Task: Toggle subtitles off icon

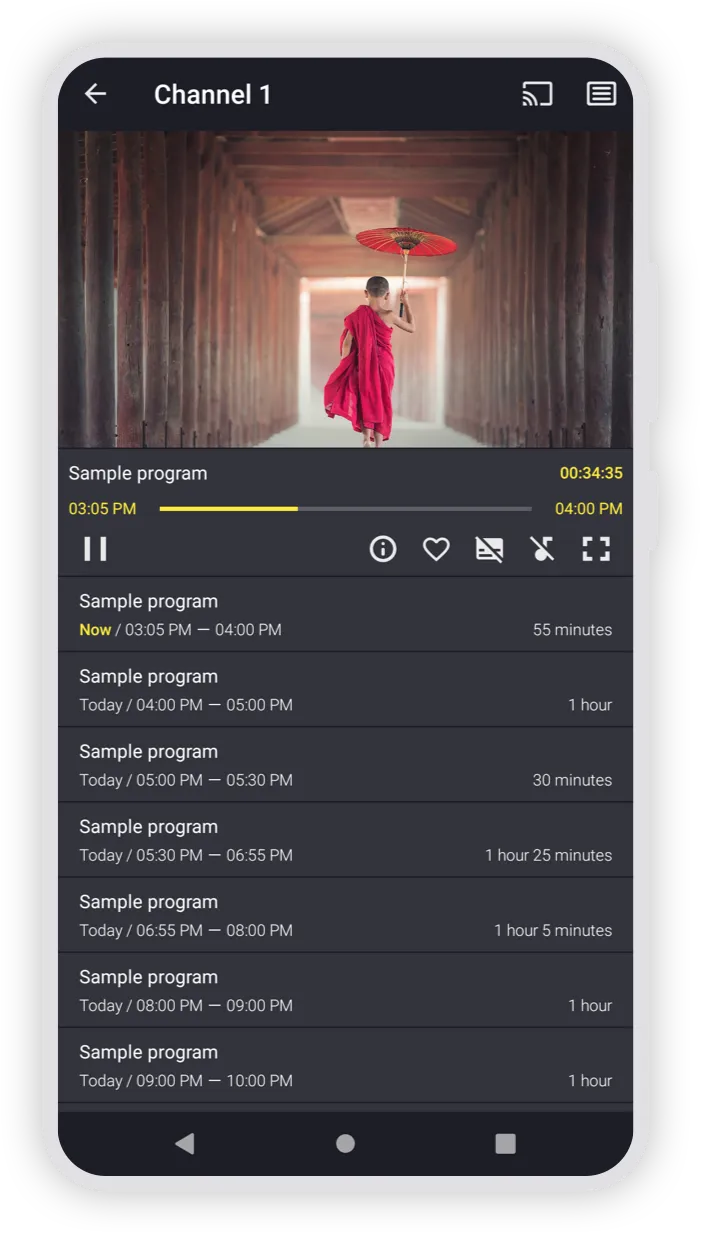Action: pos(489,549)
